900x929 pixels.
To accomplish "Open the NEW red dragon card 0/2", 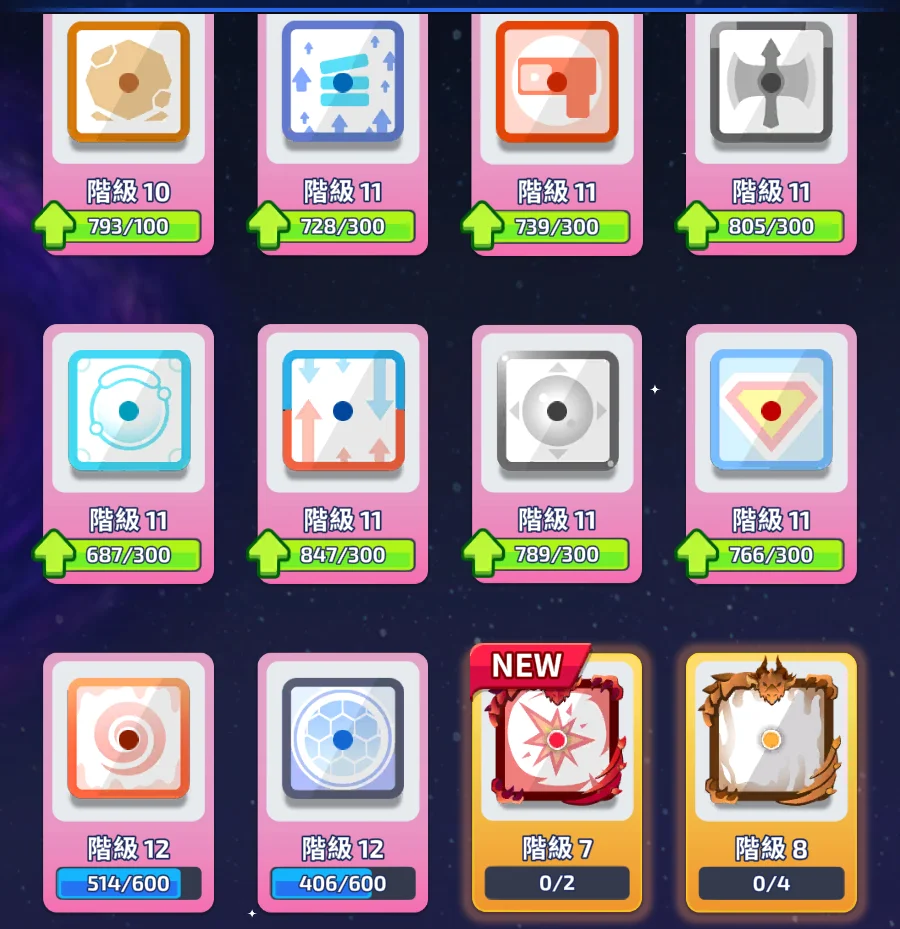I will [x=557, y=742].
